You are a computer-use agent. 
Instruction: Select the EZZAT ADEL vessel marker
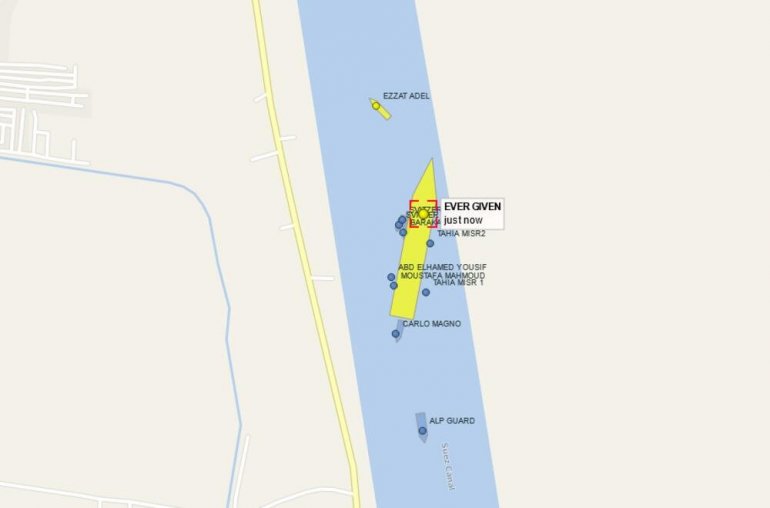pyautogui.click(x=377, y=106)
